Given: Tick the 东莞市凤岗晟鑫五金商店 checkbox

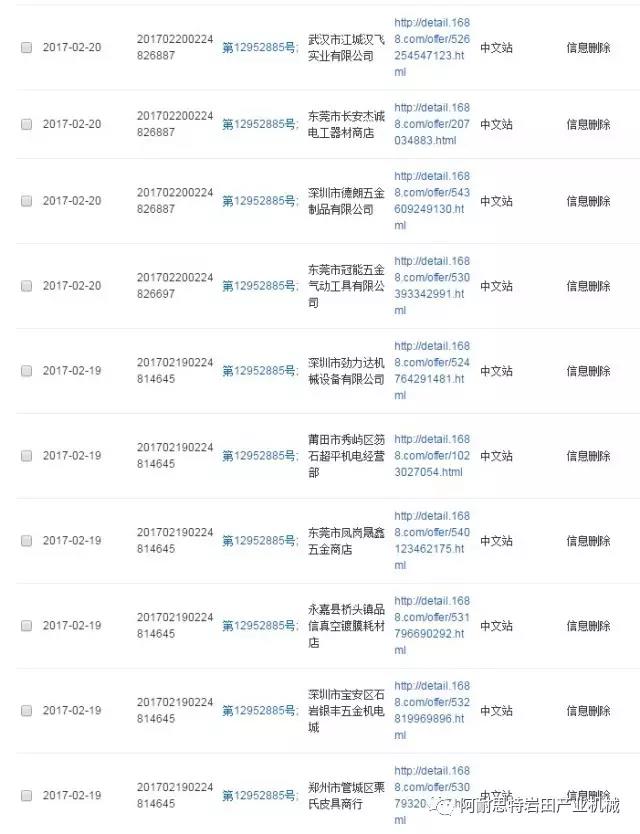Looking at the screenshot, I should pyautogui.click(x=27, y=541).
